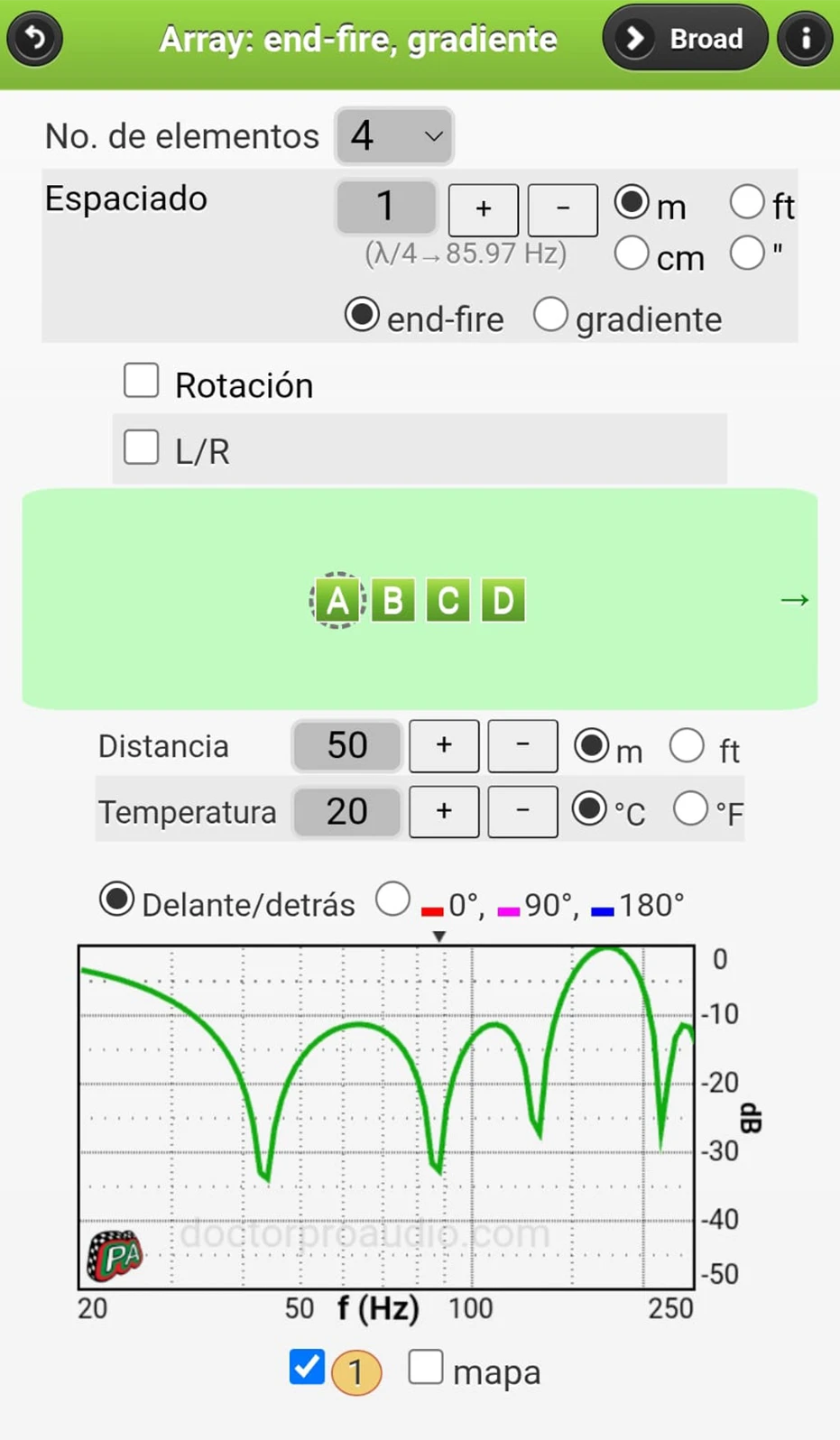Select the gradiente mode radio button

pos(551,316)
